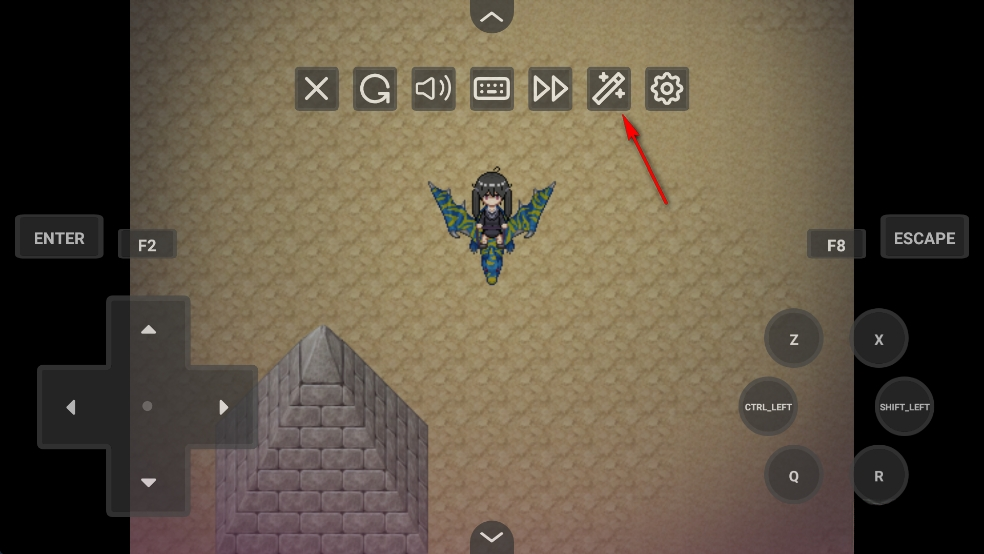Collapse the toolbar using the top up chevron

tap(492, 16)
